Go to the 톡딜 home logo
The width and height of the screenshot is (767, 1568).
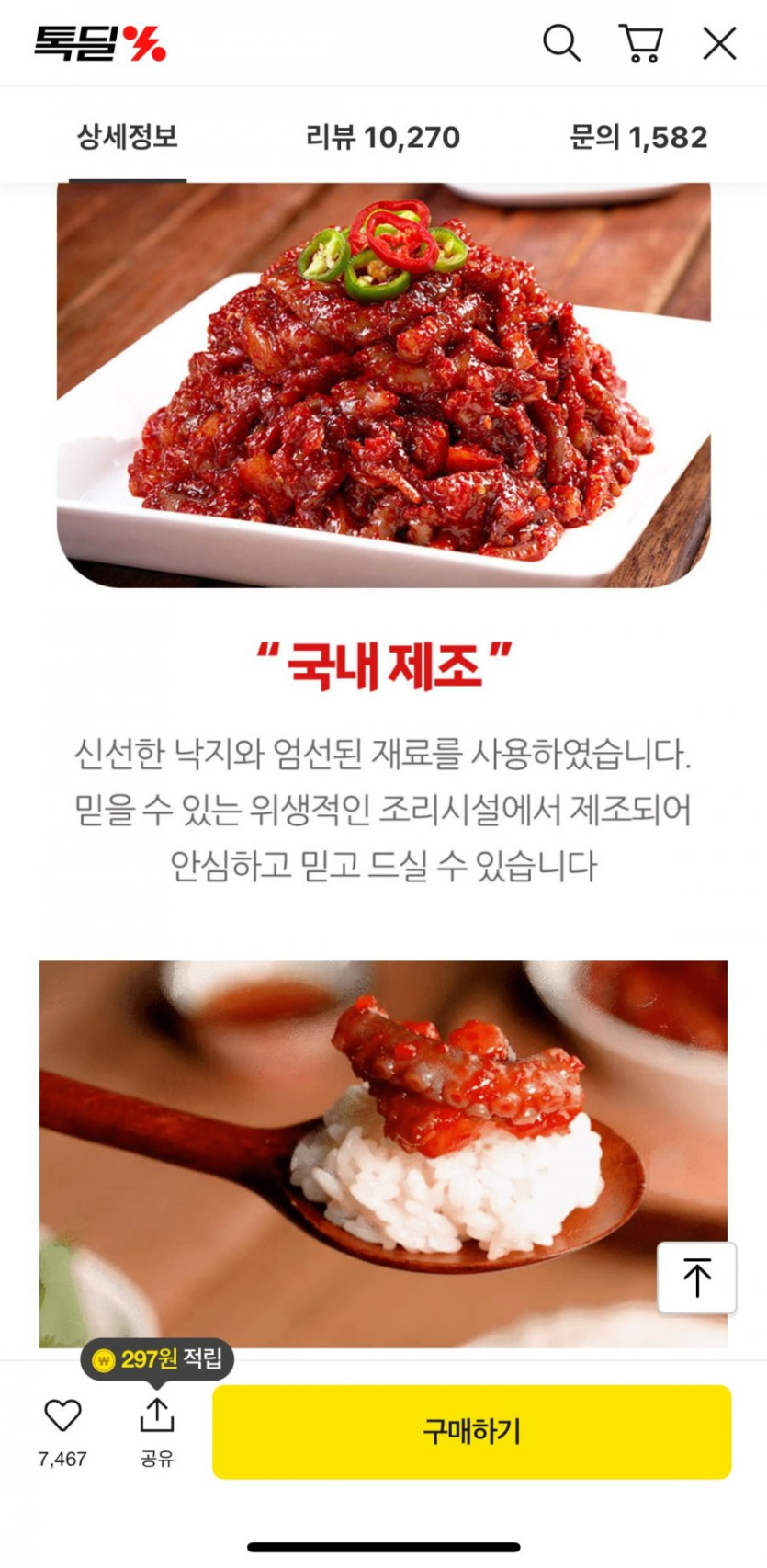(100, 43)
